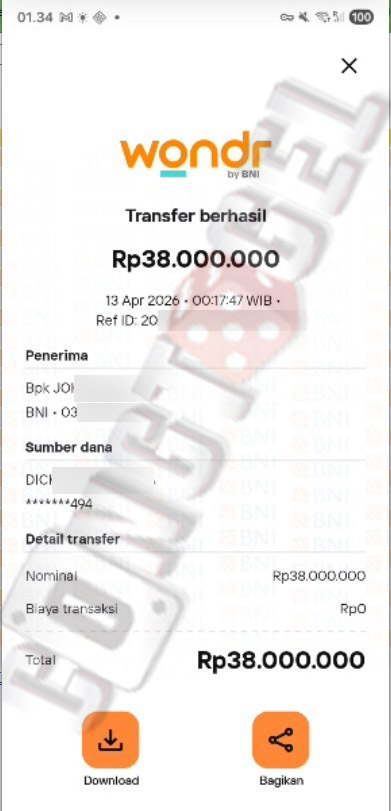The width and height of the screenshot is (391, 811).
Task: Share the receipt with Bagikan
Action: pyautogui.click(x=280, y=740)
